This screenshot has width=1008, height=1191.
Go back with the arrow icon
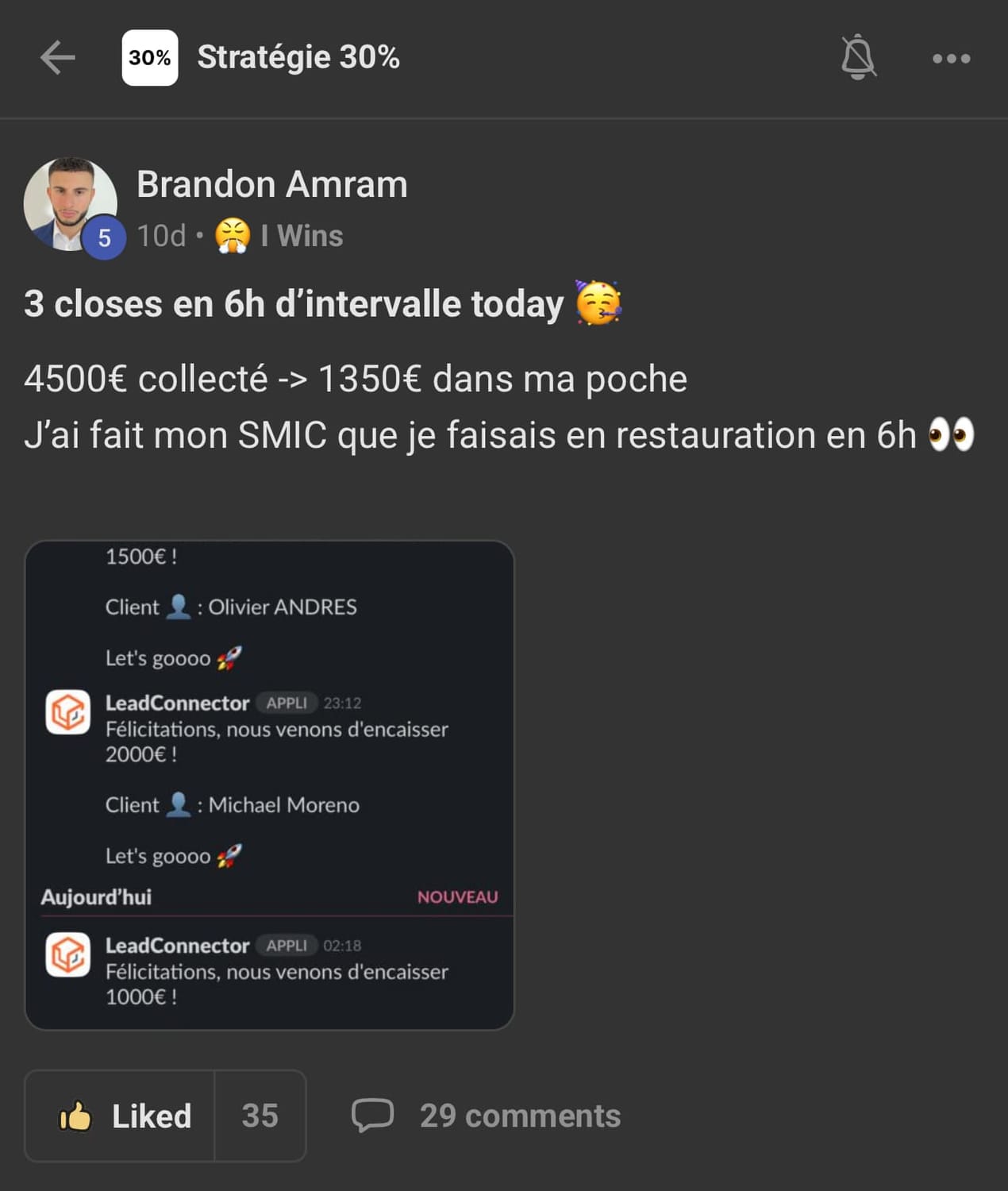[58, 58]
